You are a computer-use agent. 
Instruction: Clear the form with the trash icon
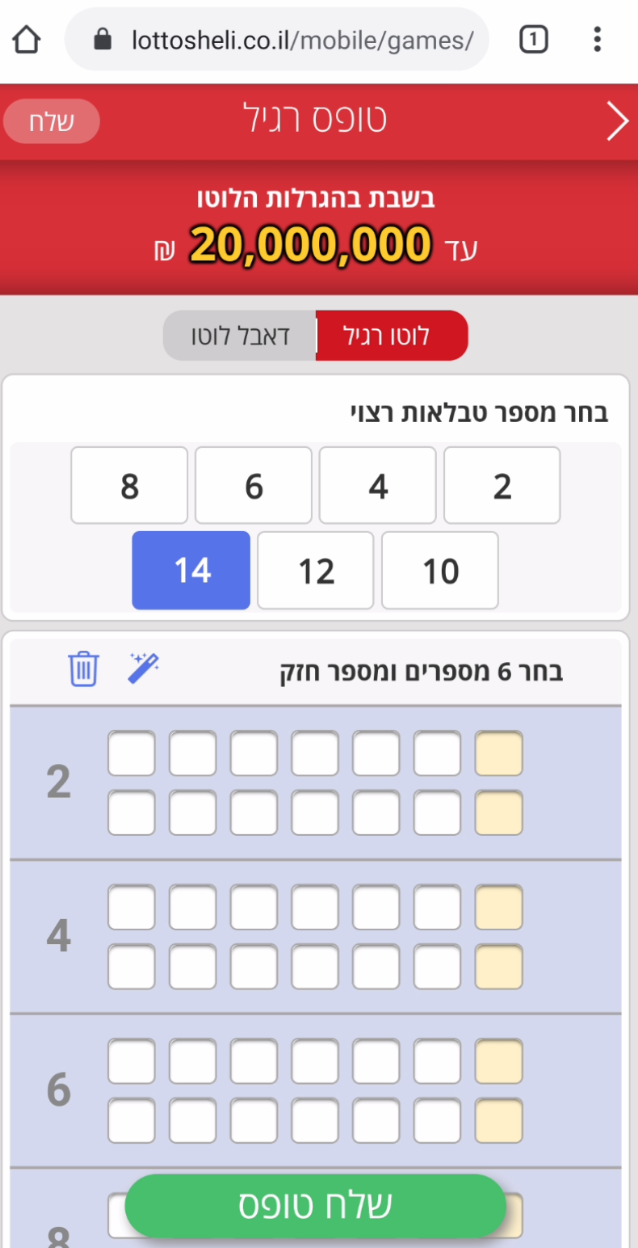(83, 668)
